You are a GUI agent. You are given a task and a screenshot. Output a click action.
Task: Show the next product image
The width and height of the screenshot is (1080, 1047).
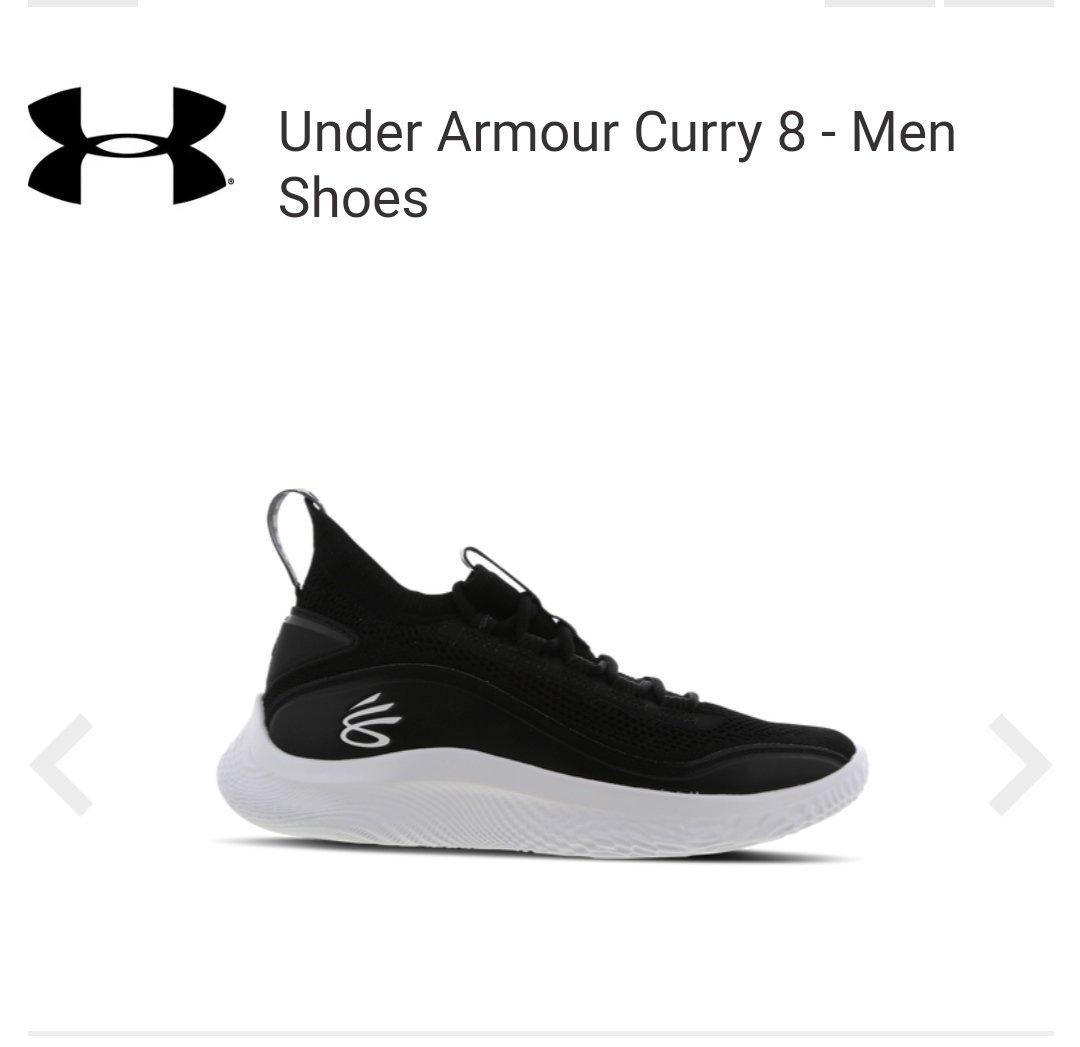[1019, 765]
